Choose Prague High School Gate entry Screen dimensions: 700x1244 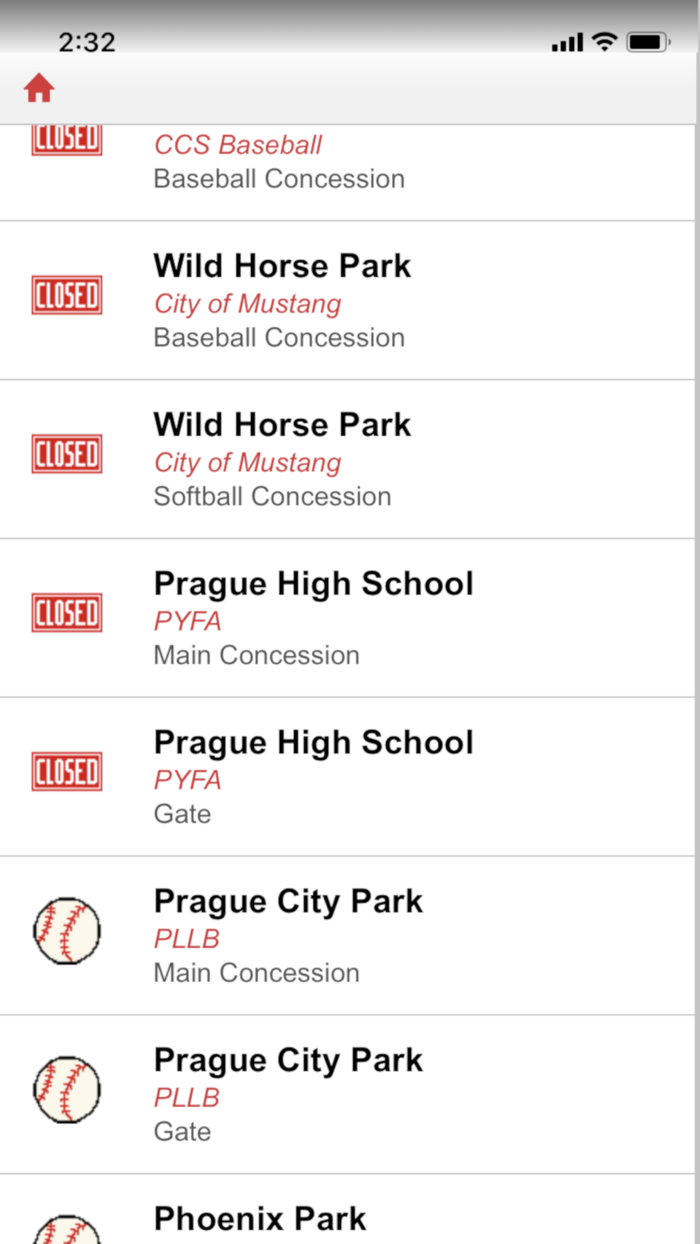(x=347, y=777)
